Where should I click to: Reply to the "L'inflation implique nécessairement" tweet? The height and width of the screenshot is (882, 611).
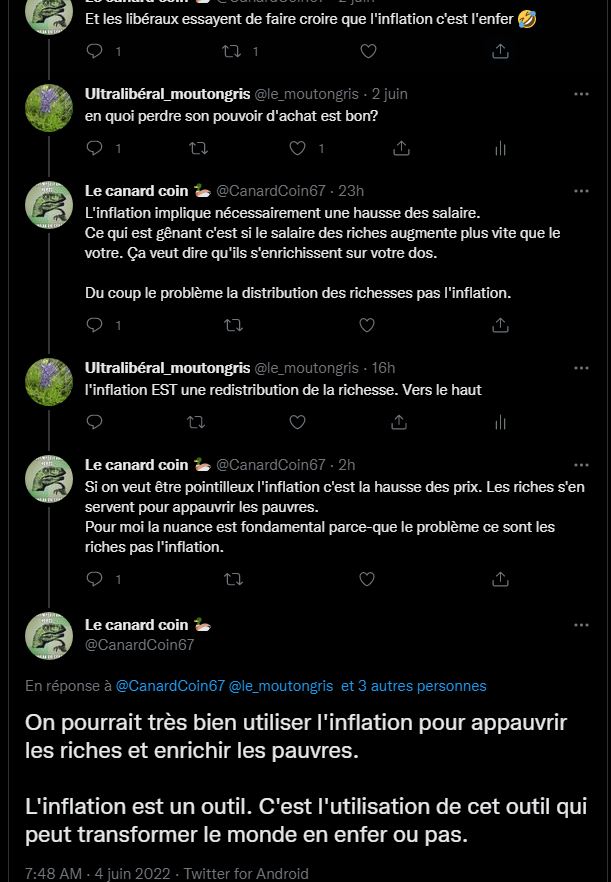point(95,325)
